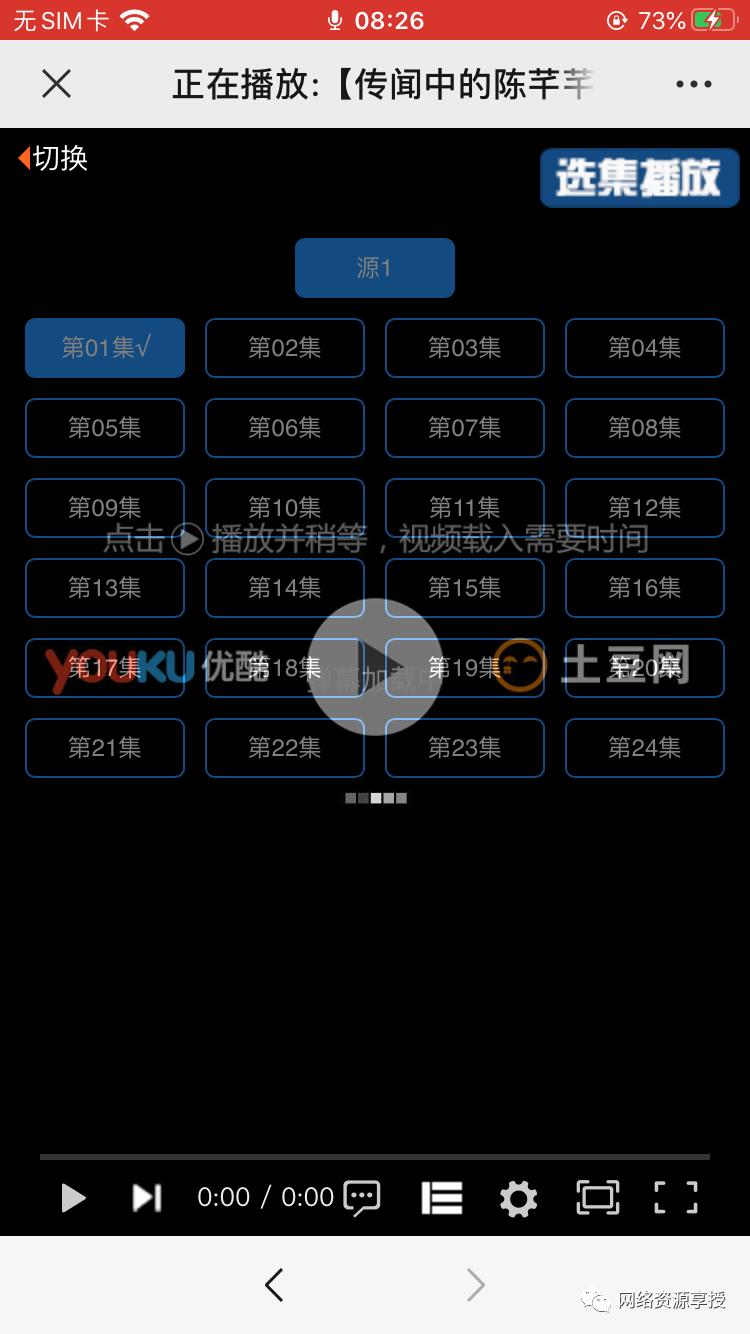Skip to next video with next-track icon
The width and height of the screenshot is (750, 1334).
coord(146,1197)
